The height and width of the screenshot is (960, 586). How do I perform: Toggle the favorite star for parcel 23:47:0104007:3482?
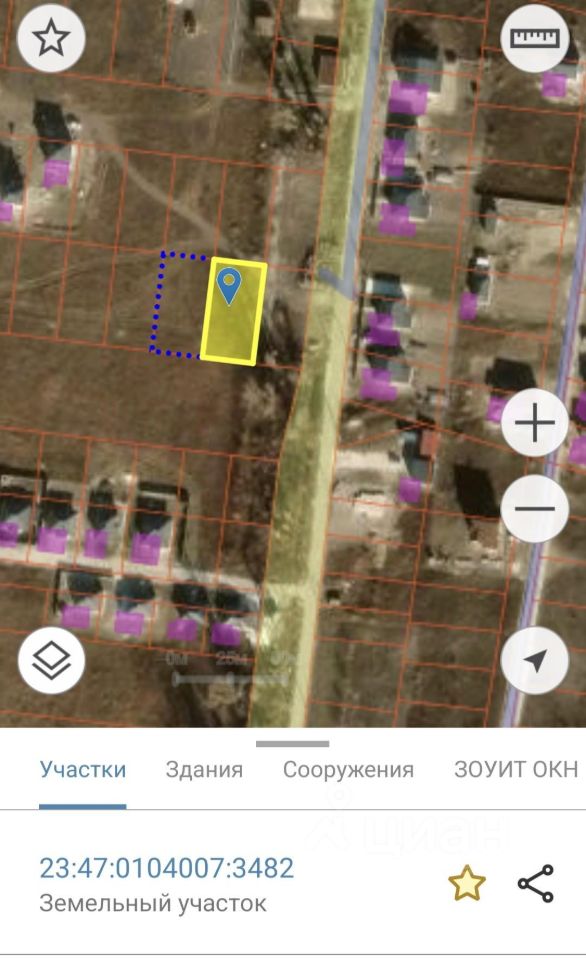(x=467, y=883)
